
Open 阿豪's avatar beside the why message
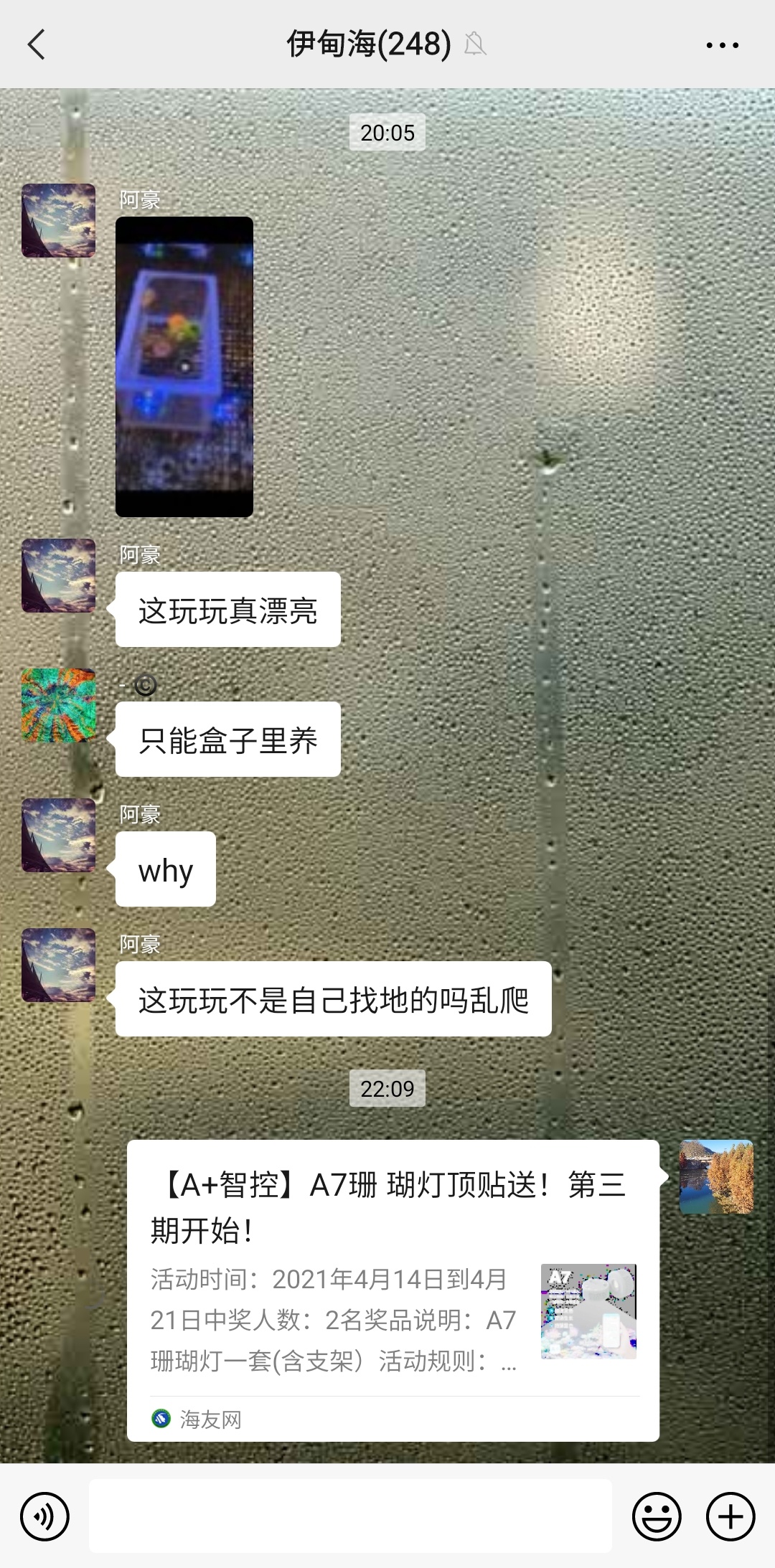pyautogui.click(x=58, y=835)
